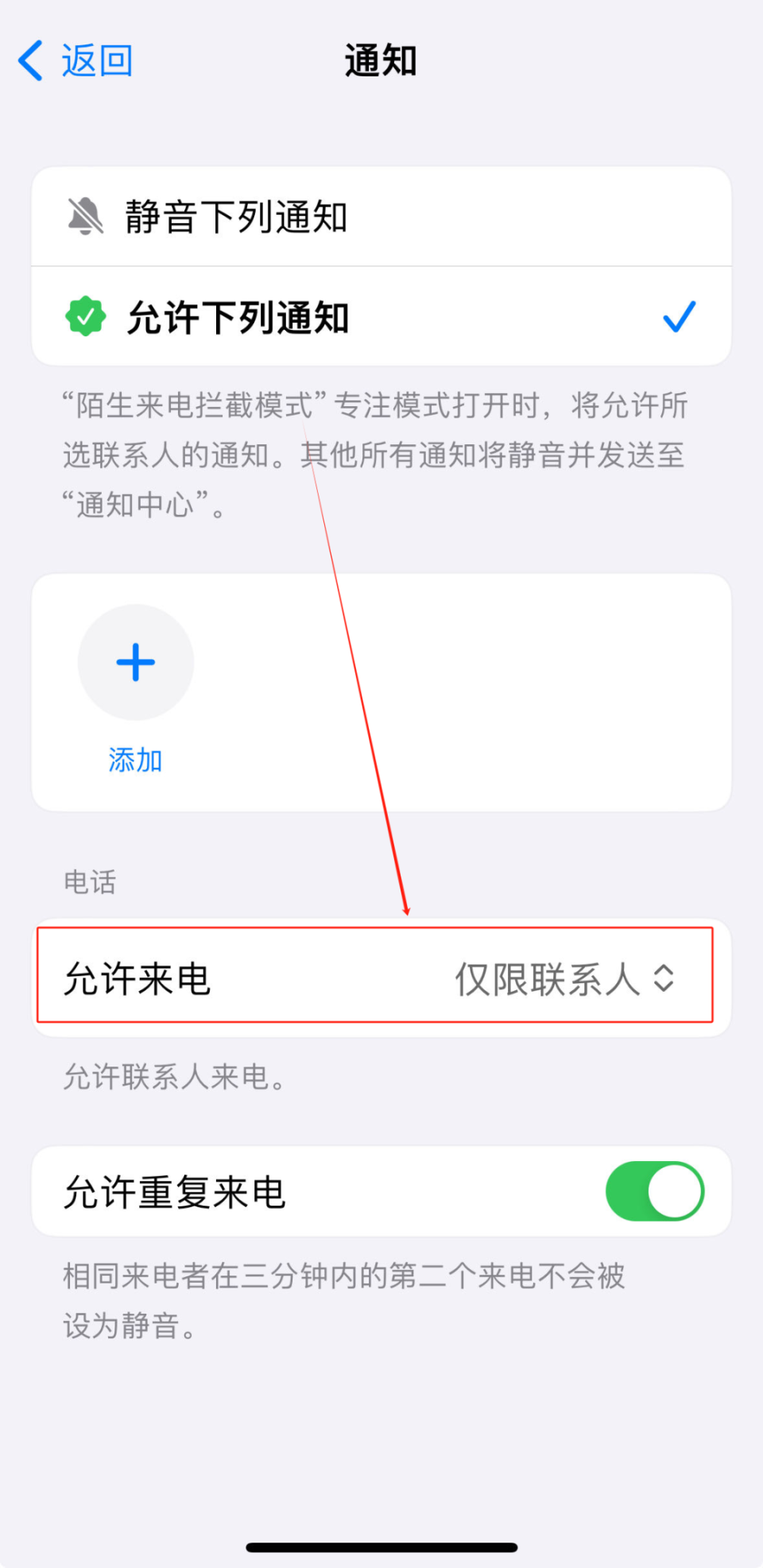Image resolution: width=763 pixels, height=1568 pixels.
Task: Click the back chevron arrow at top left
Action: coord(29,60)
